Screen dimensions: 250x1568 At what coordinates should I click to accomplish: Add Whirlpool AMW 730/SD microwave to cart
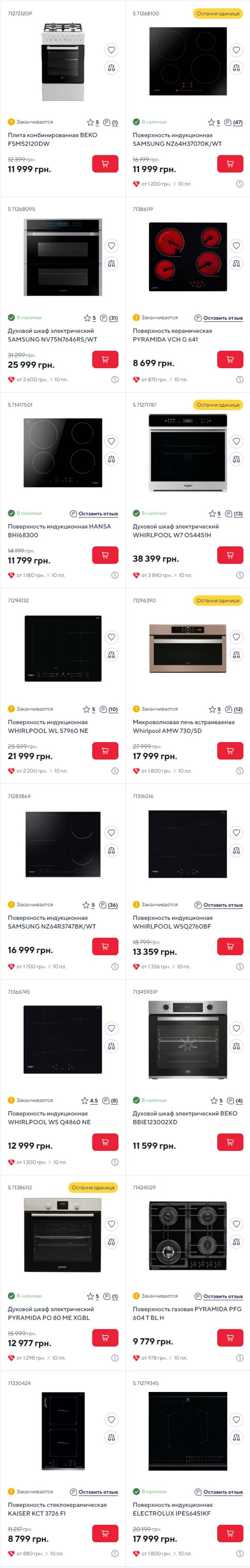pyautogui.click(x=230, y=751)
